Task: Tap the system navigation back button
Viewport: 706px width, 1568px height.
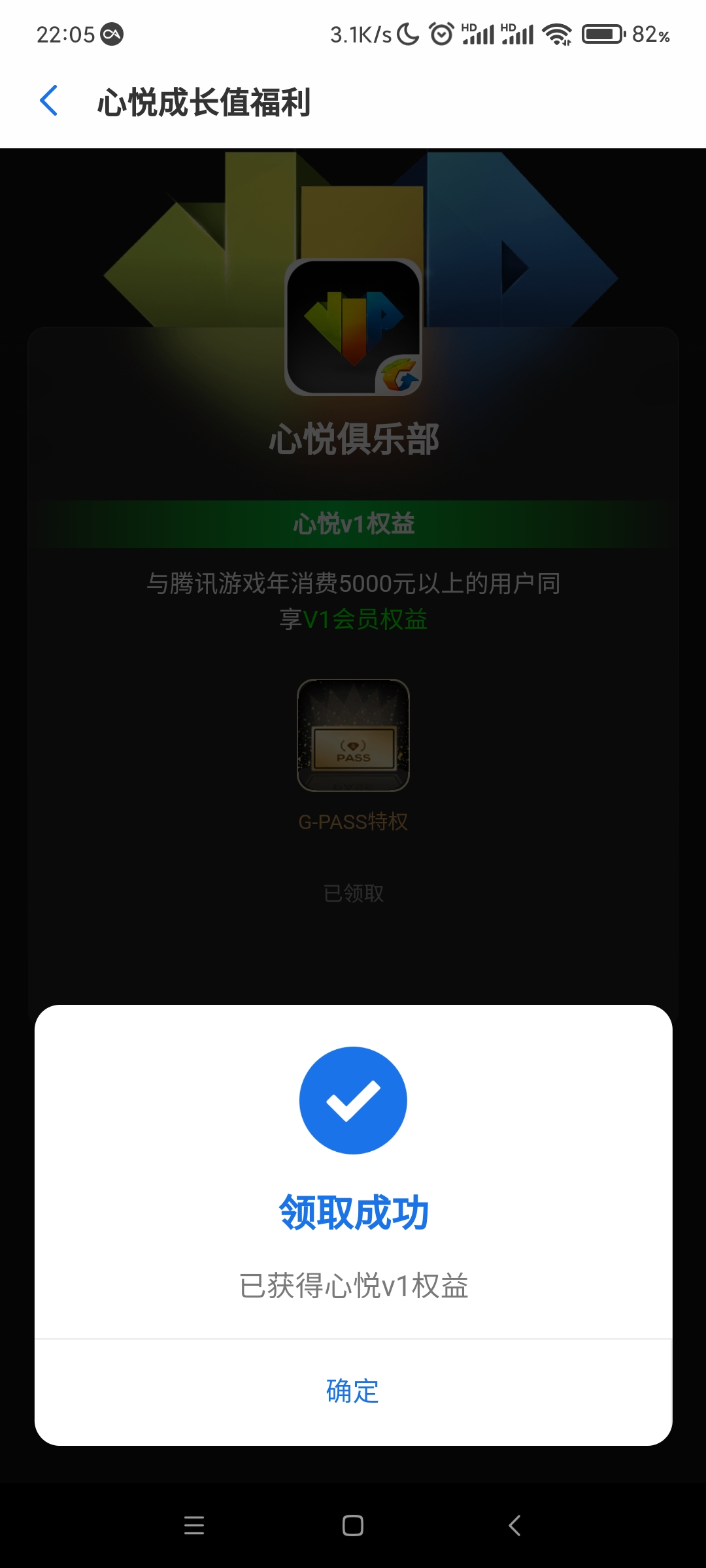Action: (x=514, y=1526)
